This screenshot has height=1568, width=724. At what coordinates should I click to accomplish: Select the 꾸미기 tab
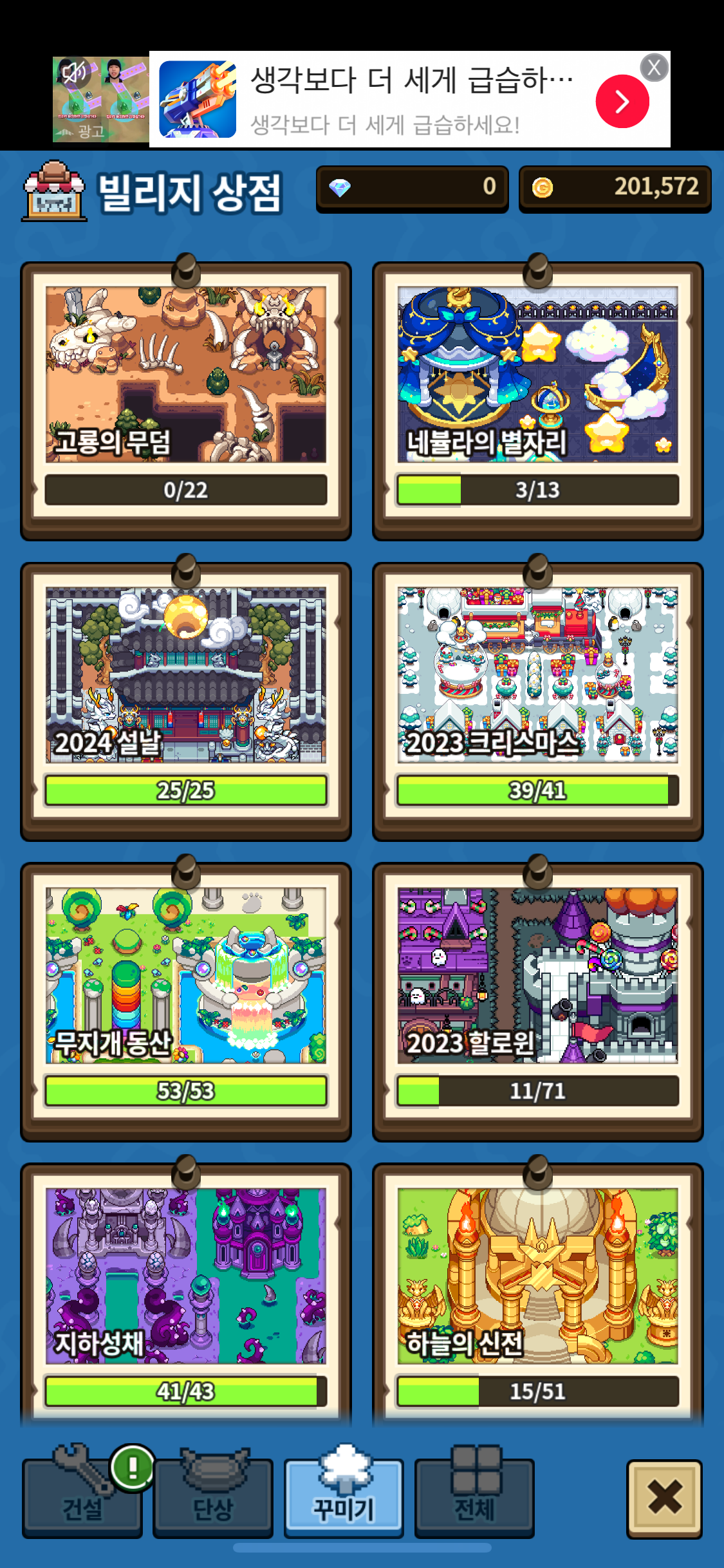click(x=344, y=1497)
